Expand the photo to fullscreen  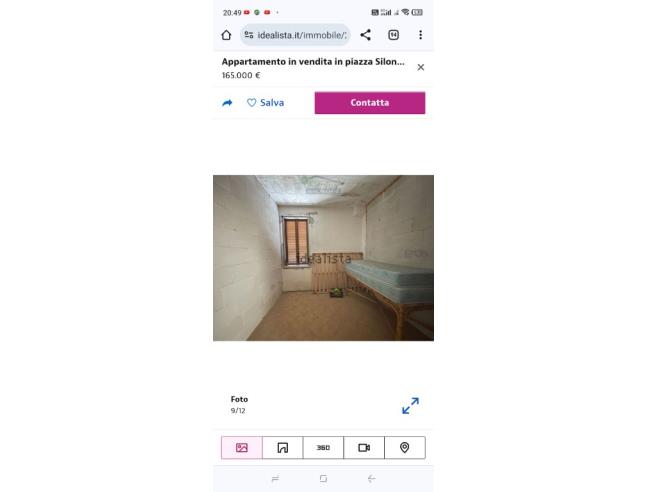410,405
